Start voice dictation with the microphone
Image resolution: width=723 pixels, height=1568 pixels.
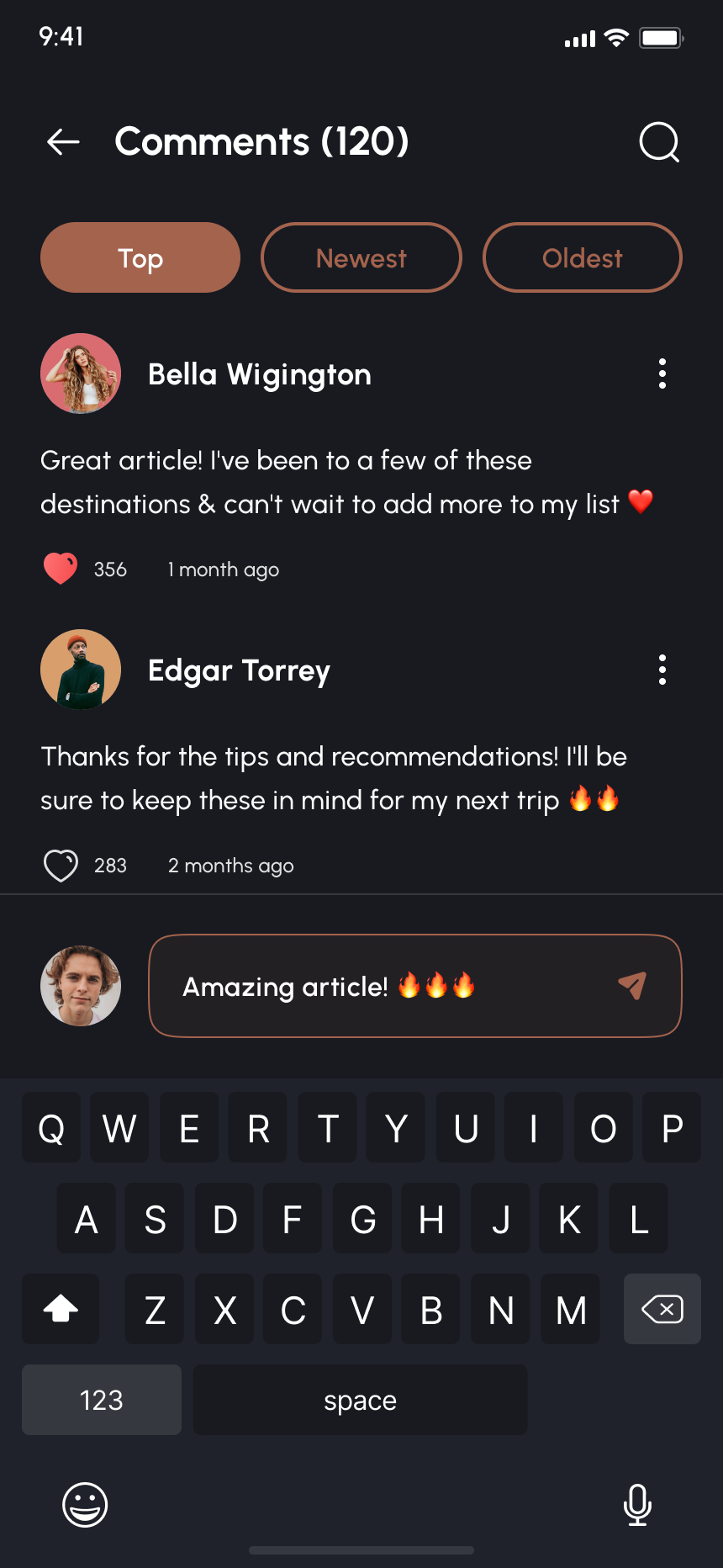[x=637, y=1504]
